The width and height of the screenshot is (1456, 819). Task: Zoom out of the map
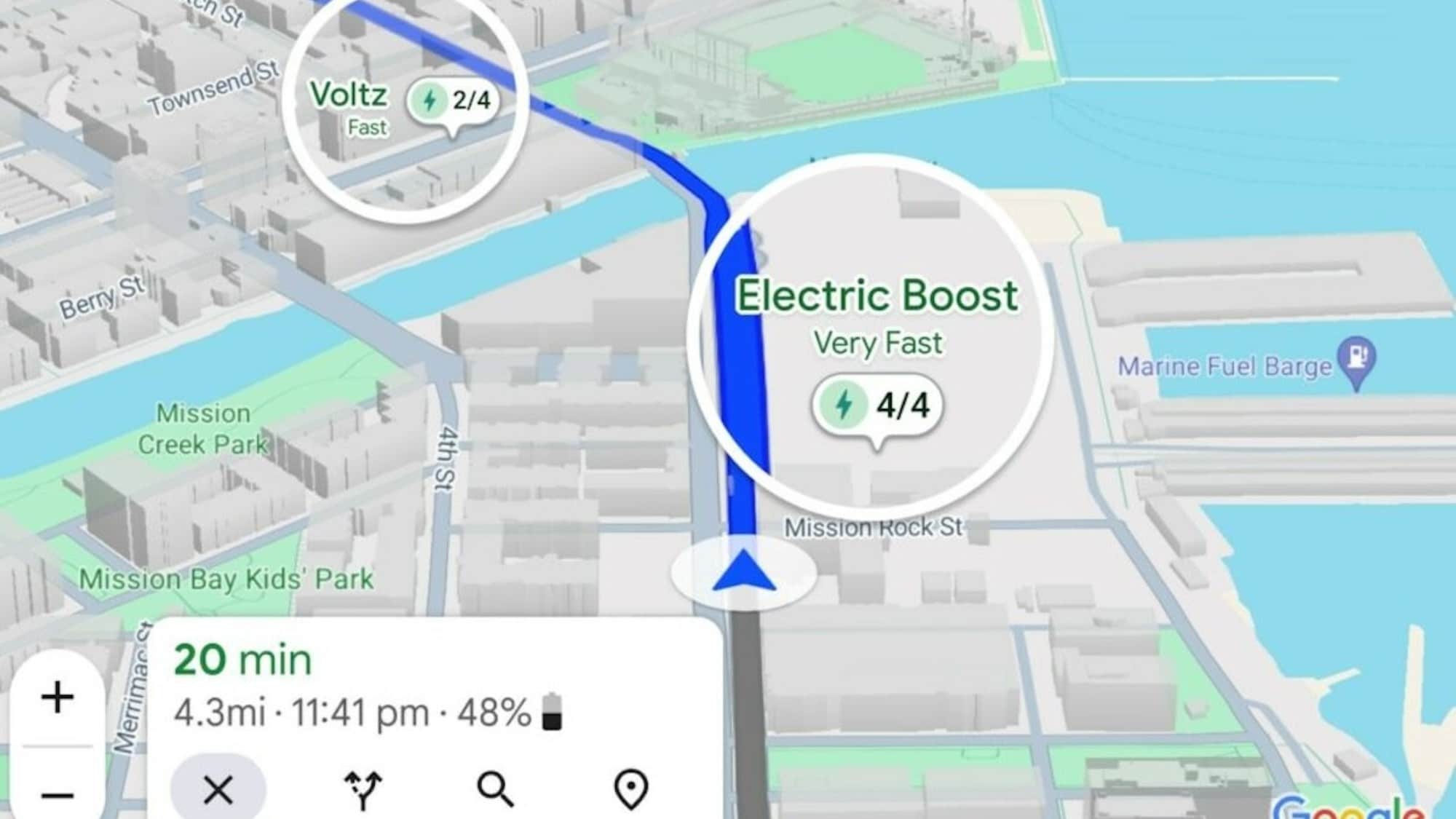point(57,793)
